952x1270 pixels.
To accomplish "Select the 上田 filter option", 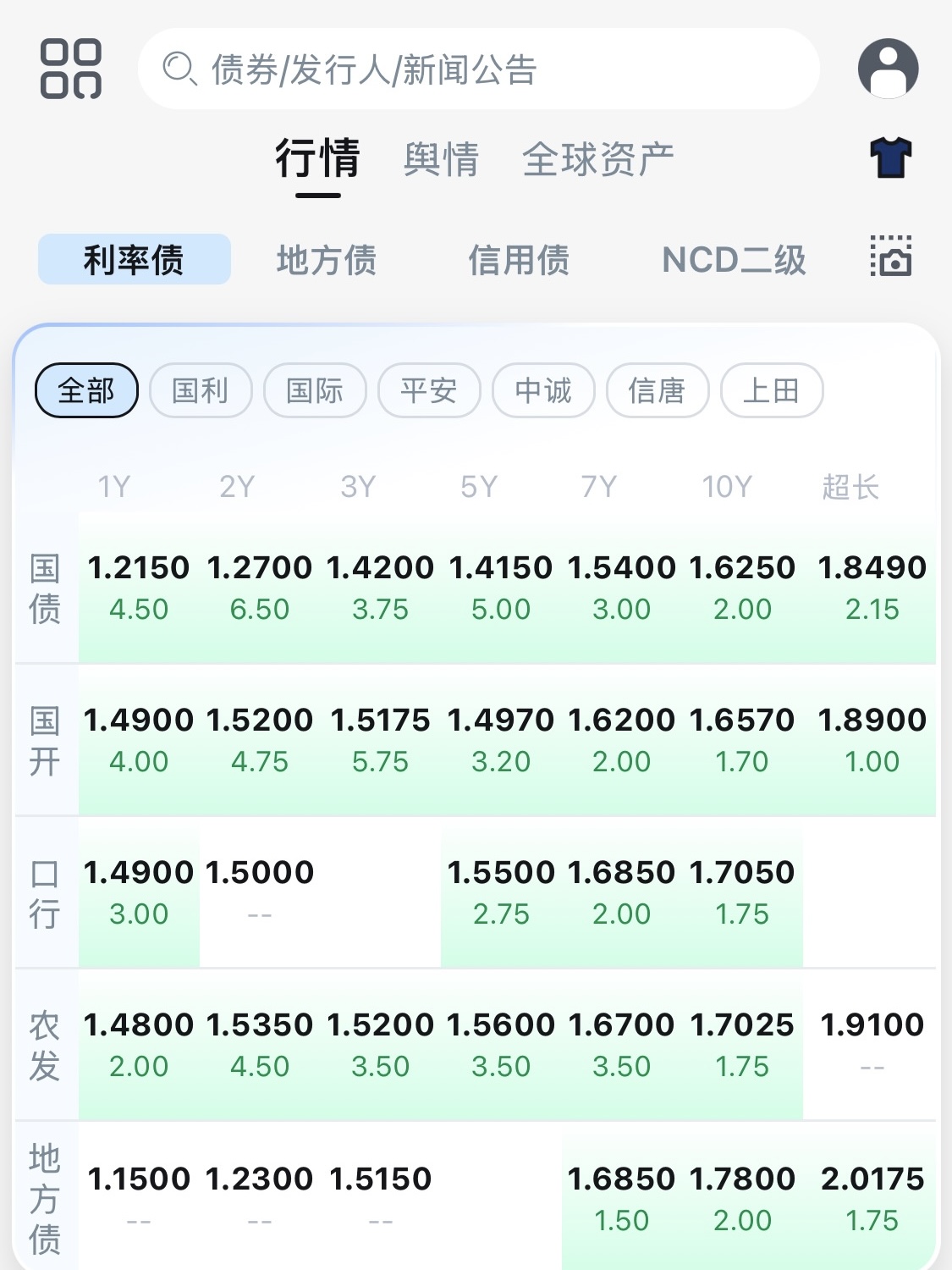I will tap(771, 390).
